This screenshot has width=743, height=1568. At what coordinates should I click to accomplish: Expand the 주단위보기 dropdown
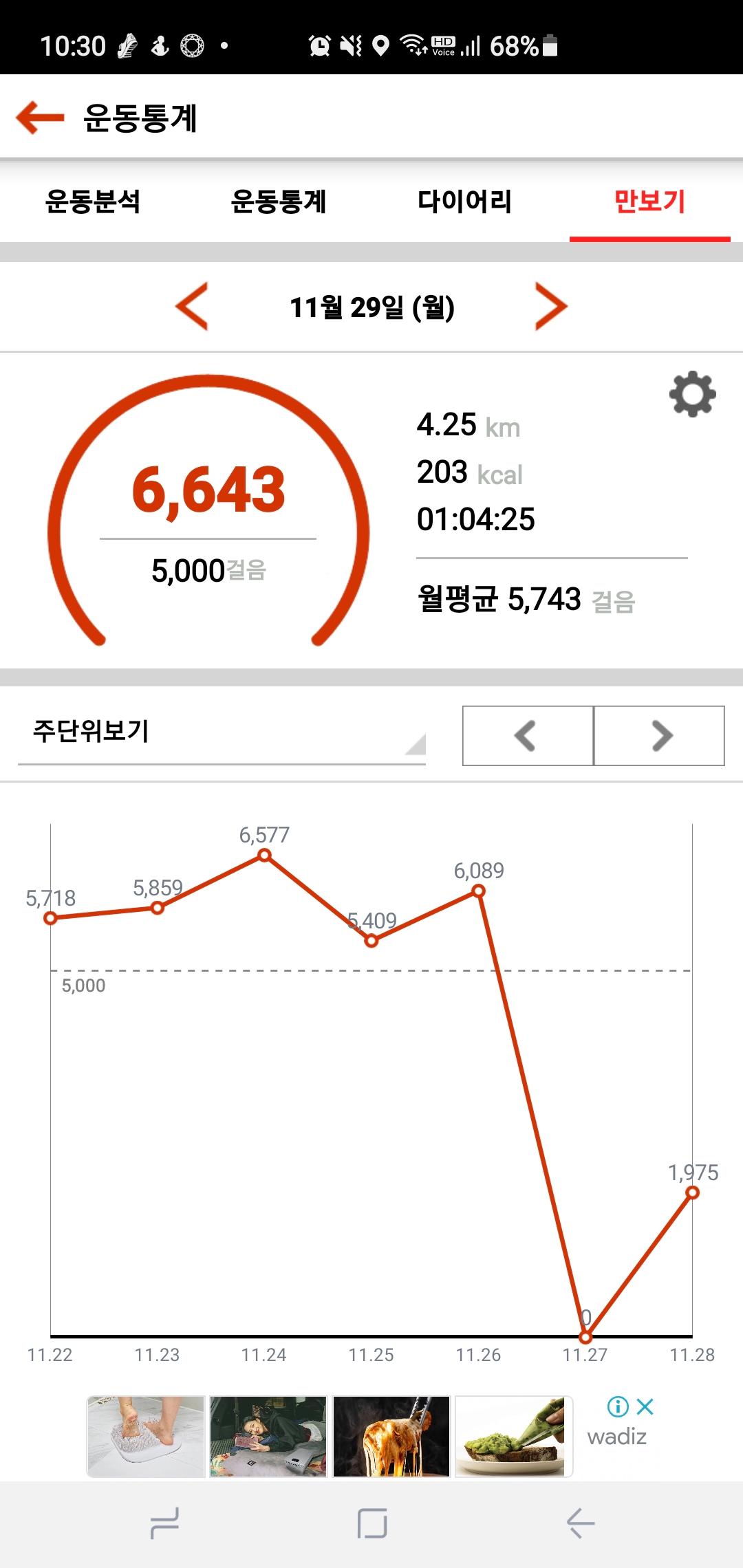point(222,733)
